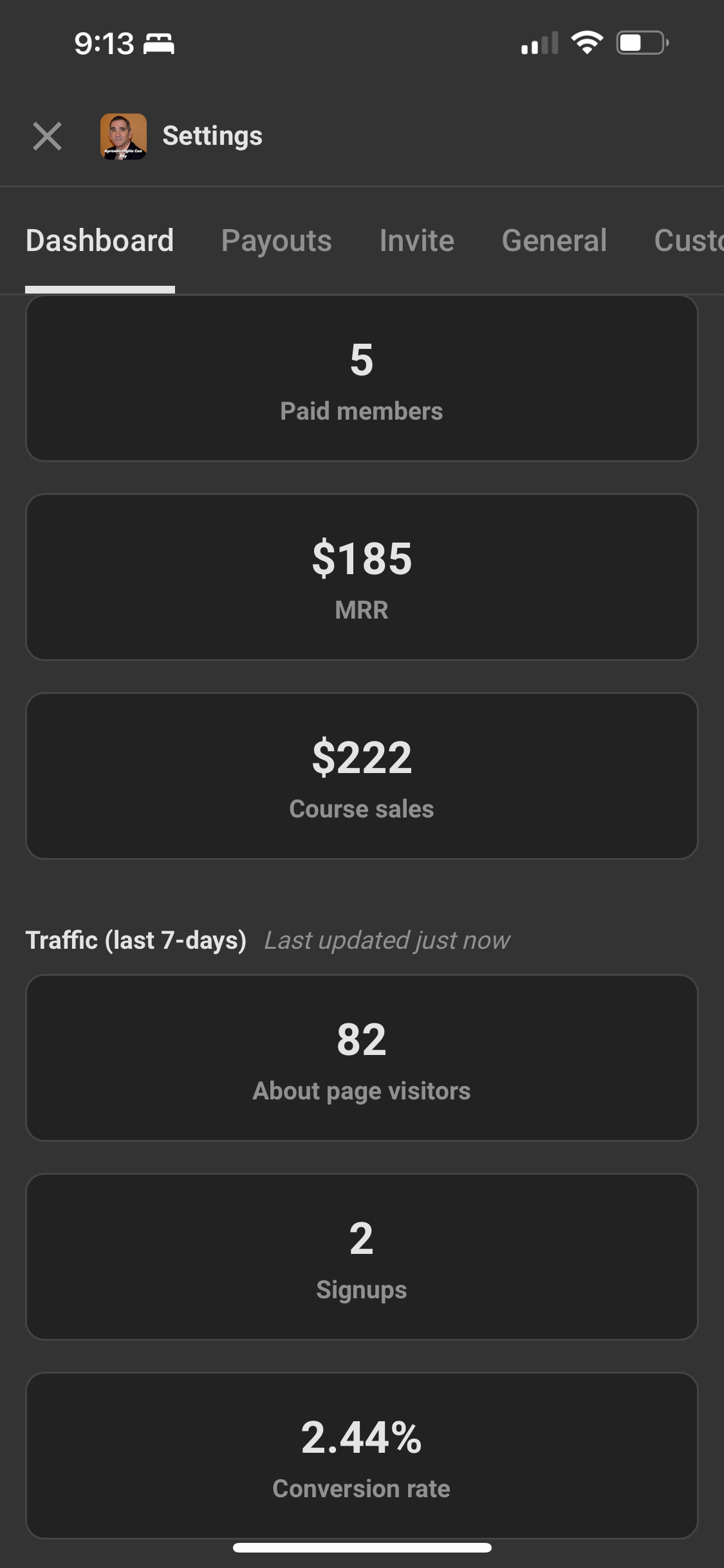Viewport: 724px width, 1568px height.
Task: Select the Dashboard tab
Action: [x=100, y=241]
